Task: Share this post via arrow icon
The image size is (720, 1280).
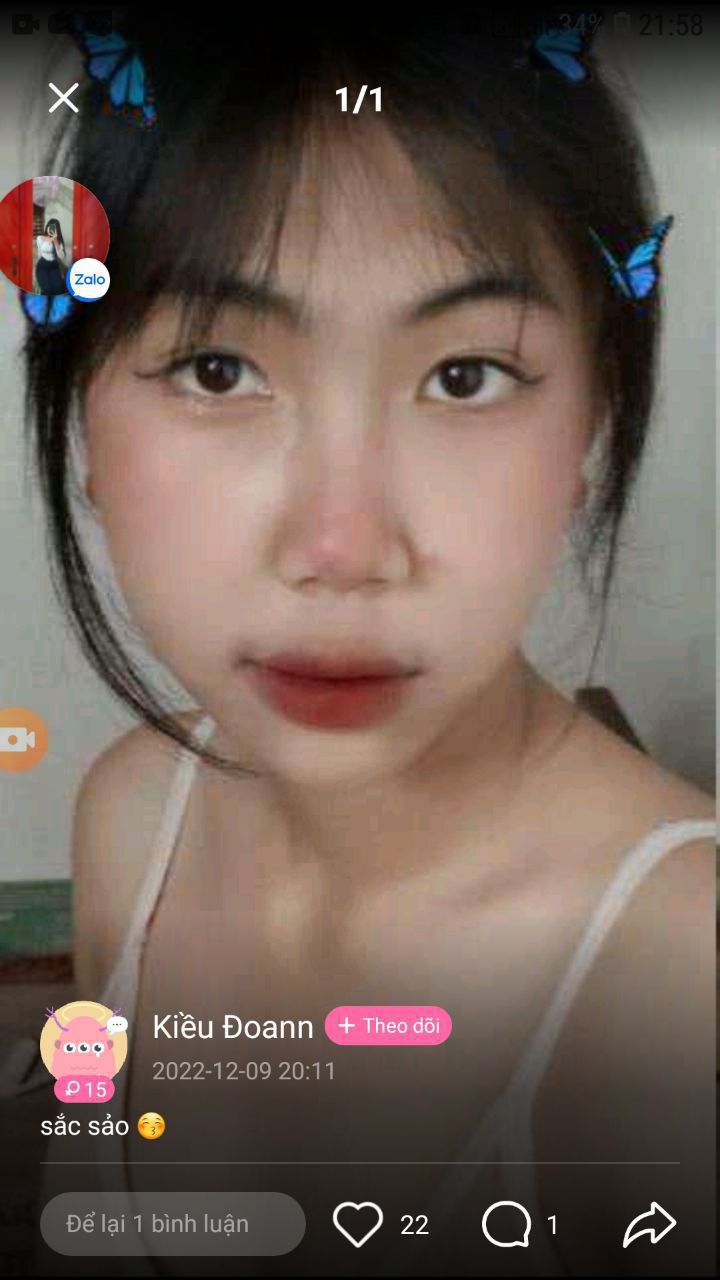Action: click(x=650, y=1224)
